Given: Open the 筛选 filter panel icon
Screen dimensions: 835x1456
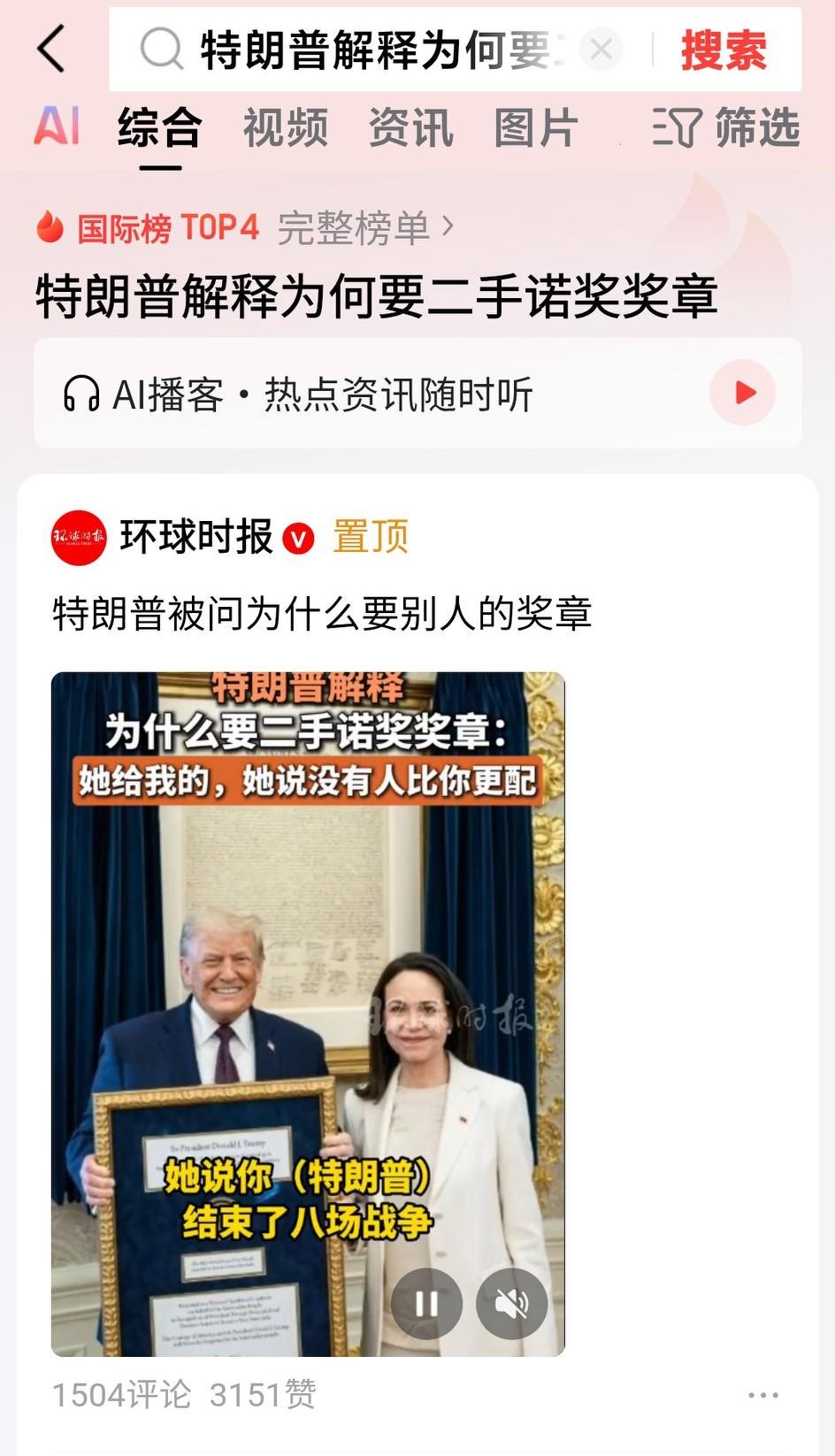Looking at the screenshot, I should (x=673, y=129).
